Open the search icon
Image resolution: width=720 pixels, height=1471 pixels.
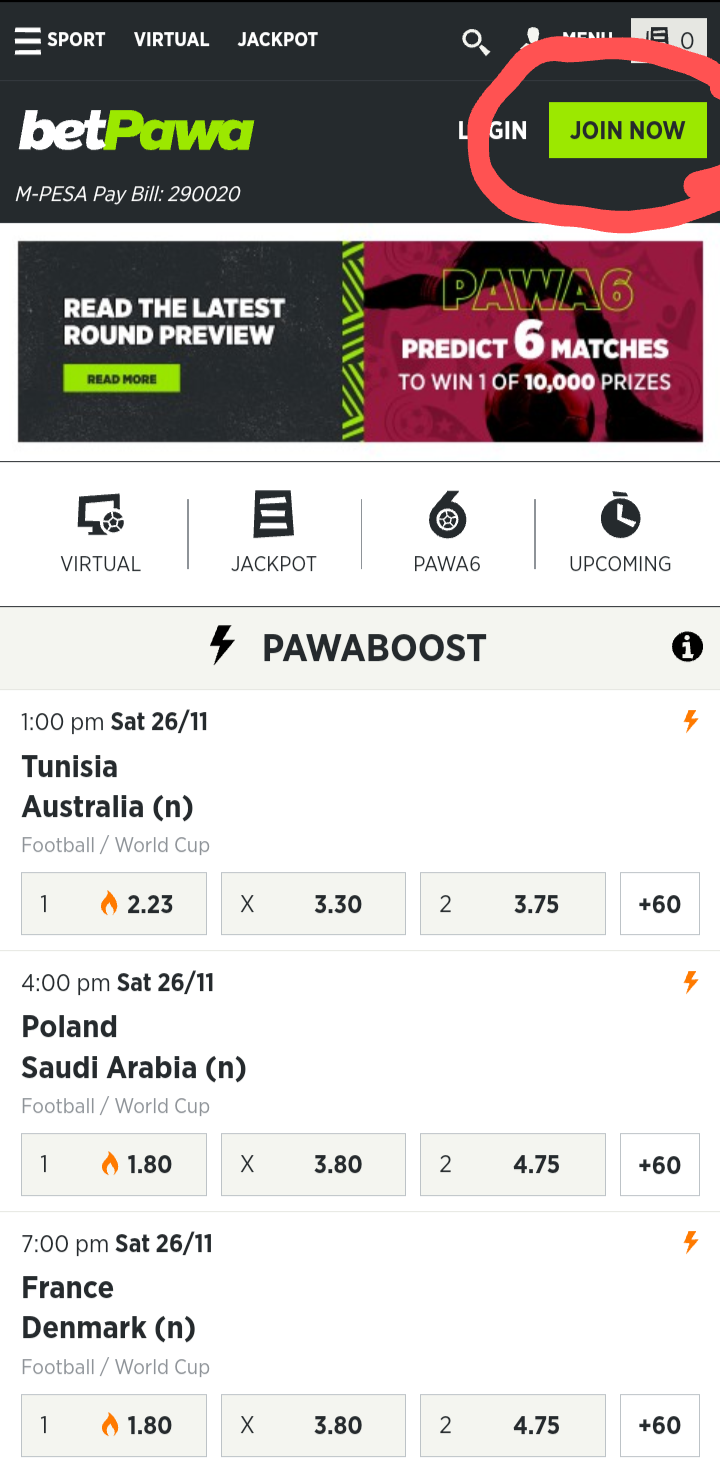[475, 41]
